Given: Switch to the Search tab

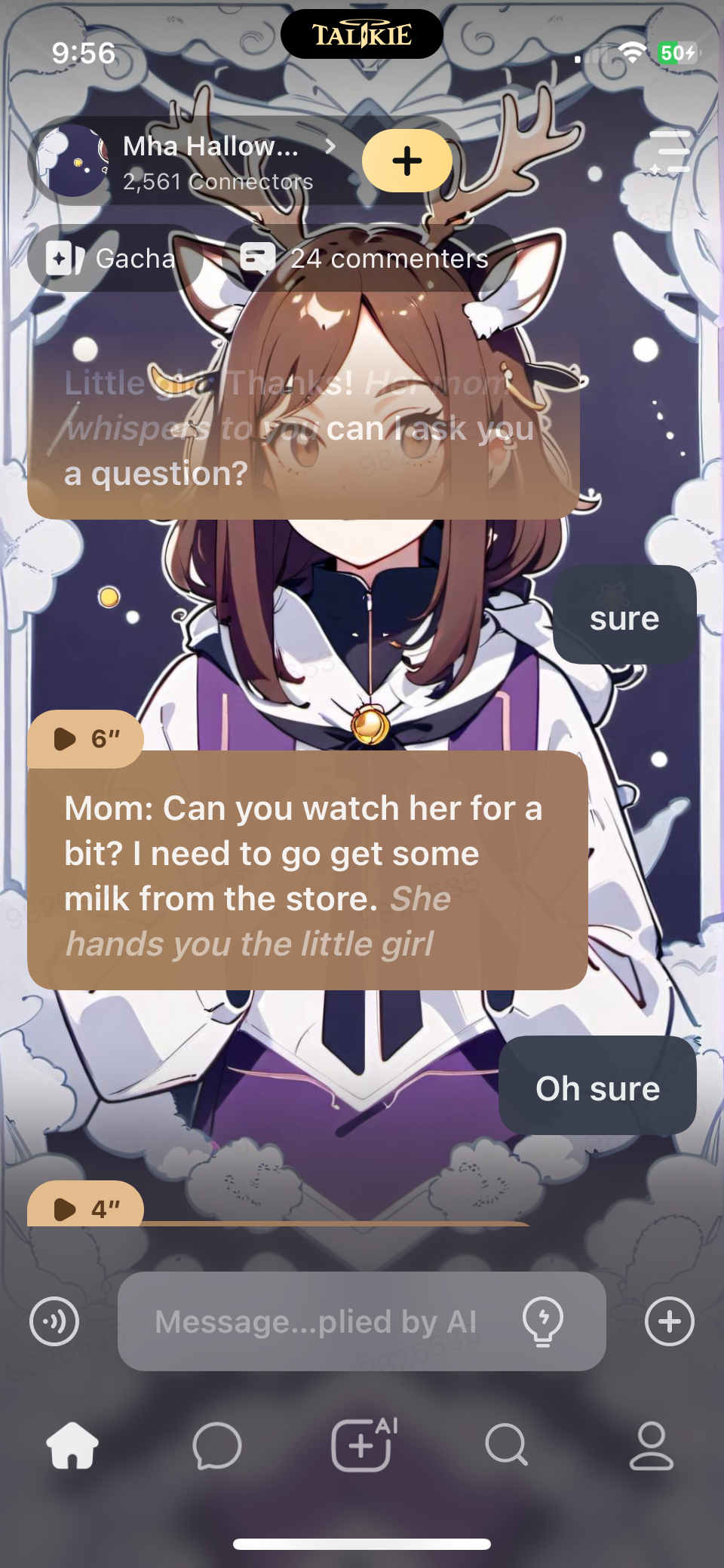Looking at the screenshot, I should [x=507, y=1445].
